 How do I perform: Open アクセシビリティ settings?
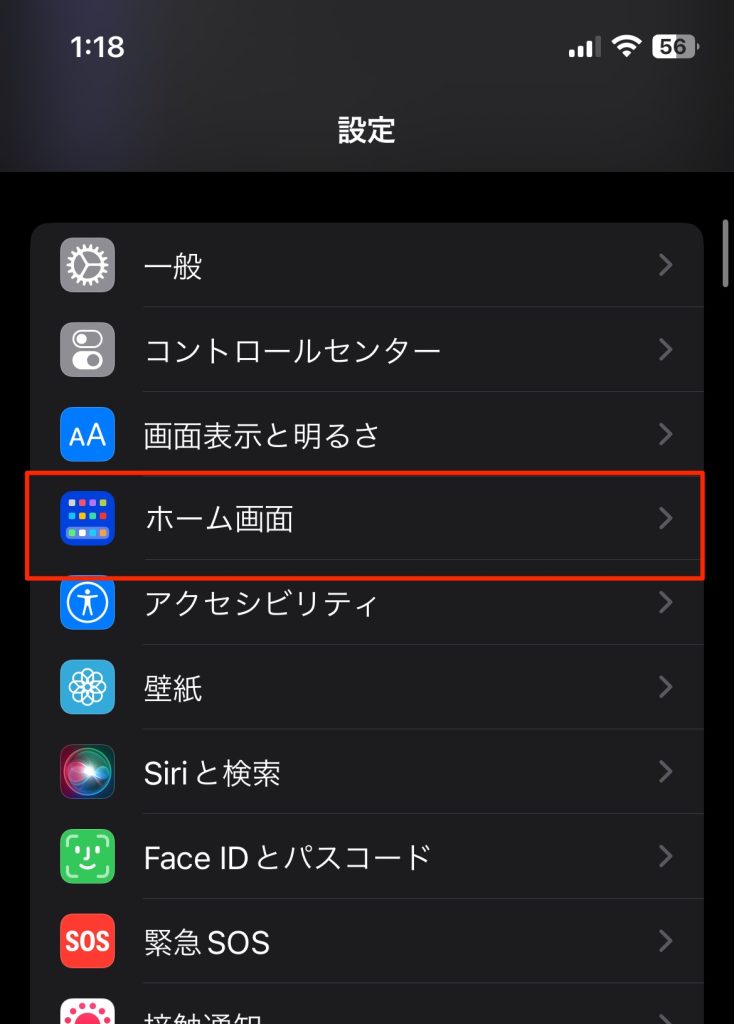366,603
